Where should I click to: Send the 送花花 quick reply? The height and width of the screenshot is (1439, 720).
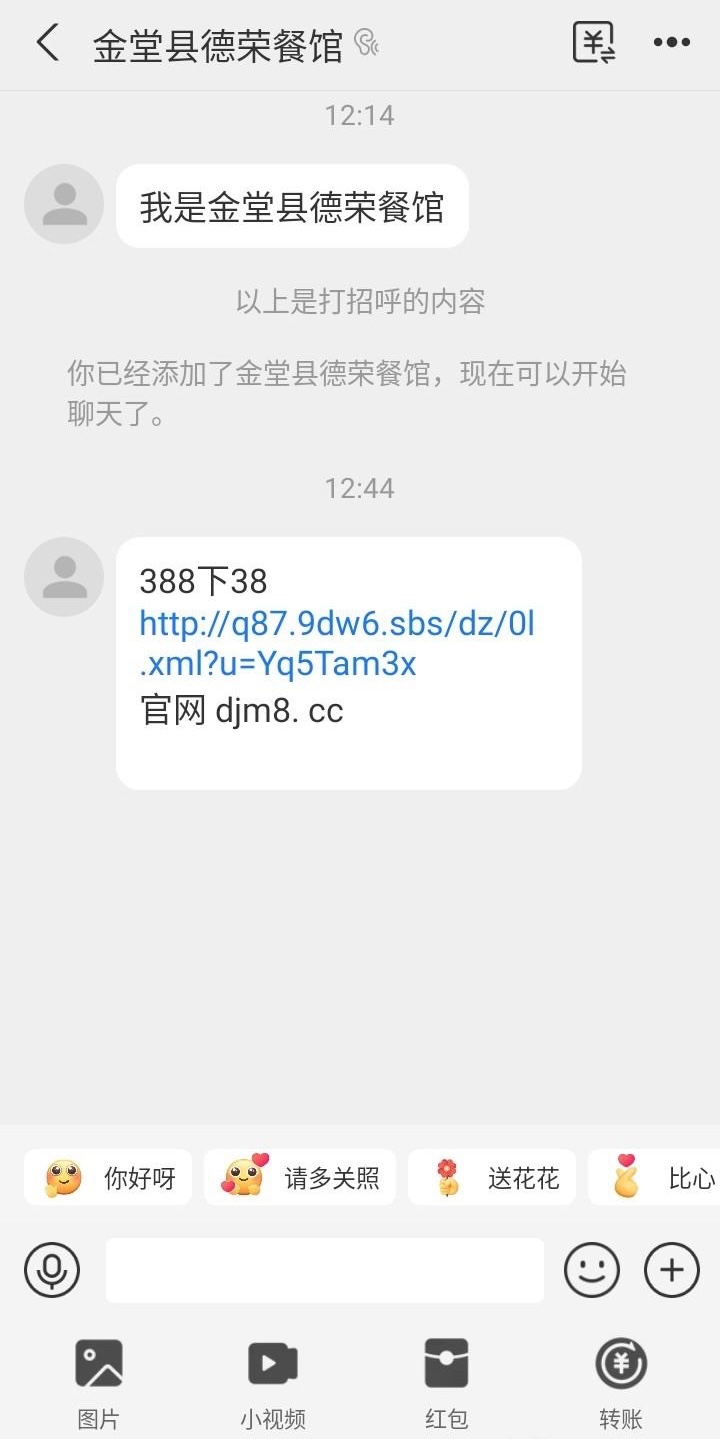492,1177
